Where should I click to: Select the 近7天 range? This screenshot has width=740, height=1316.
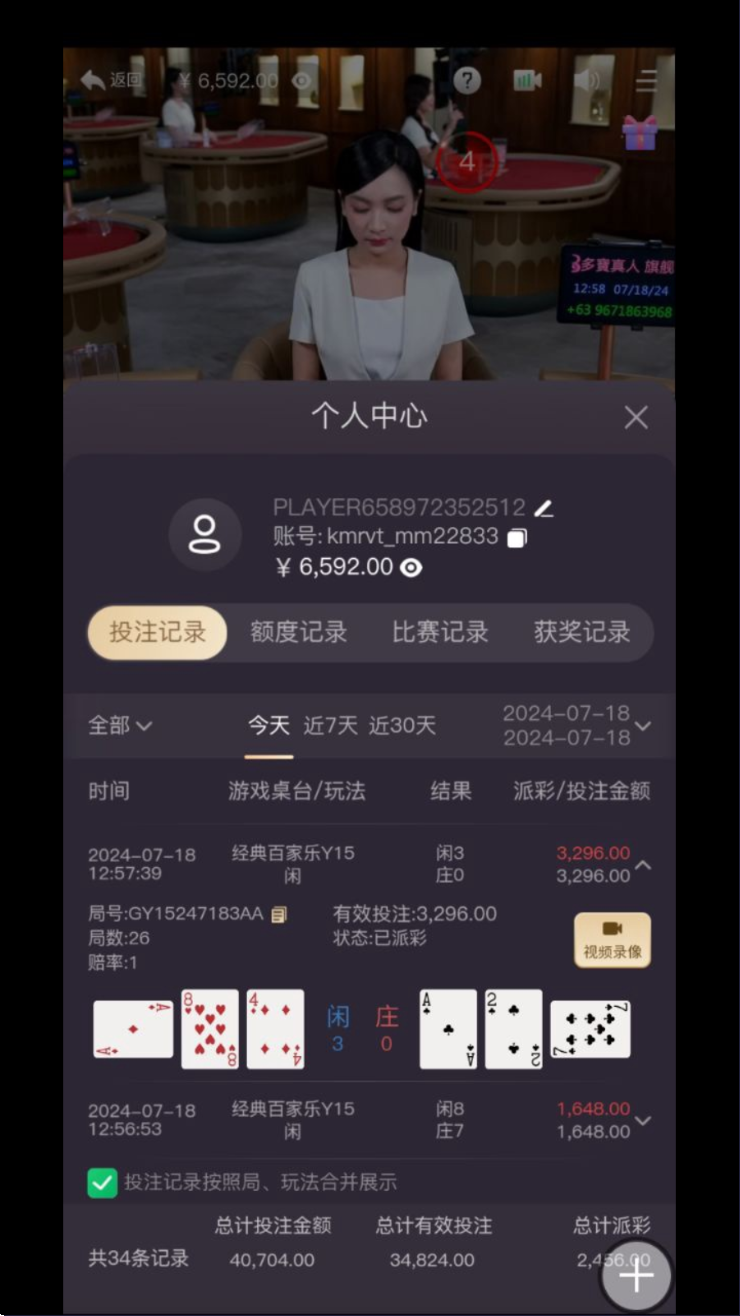330,725
